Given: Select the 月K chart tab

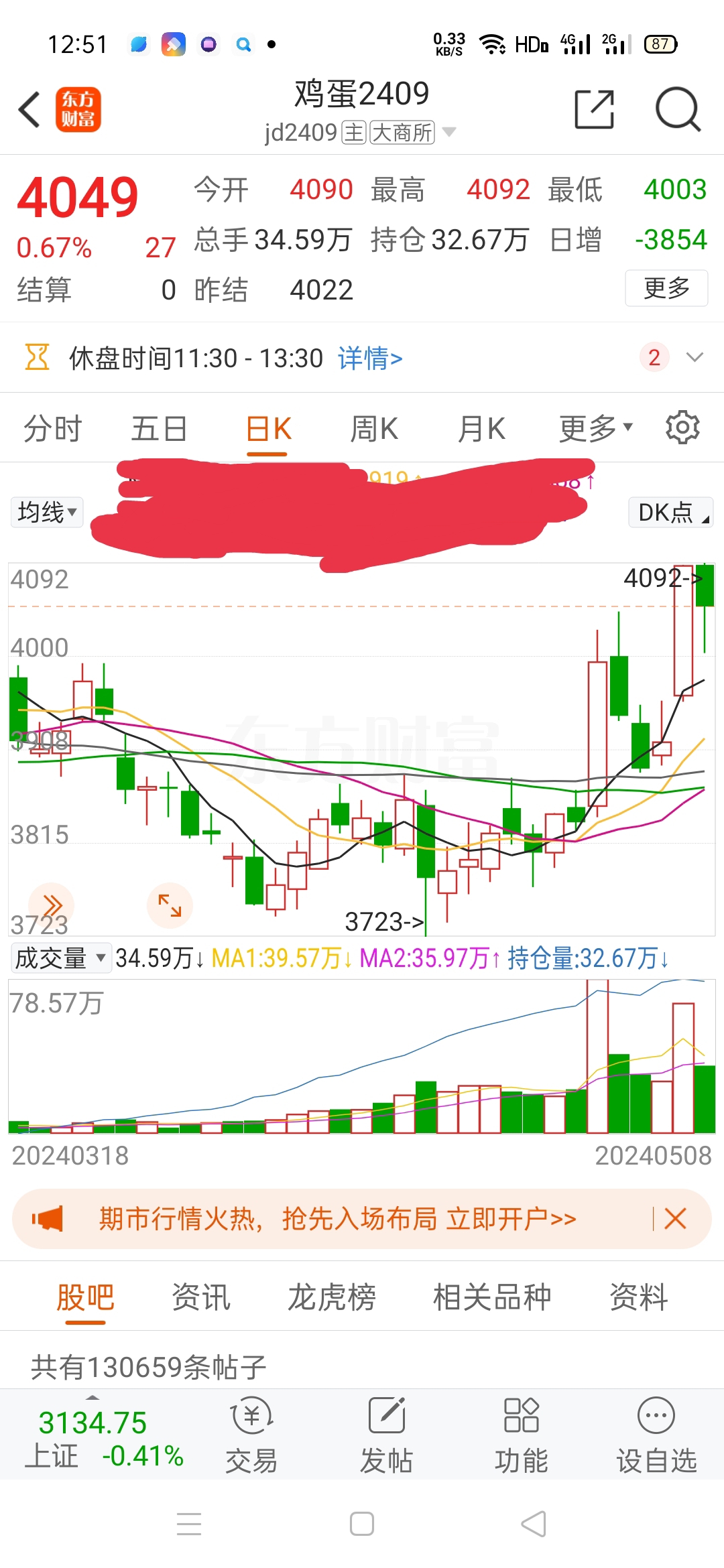Looking at the screenshot, I should (x=481, y=428).
